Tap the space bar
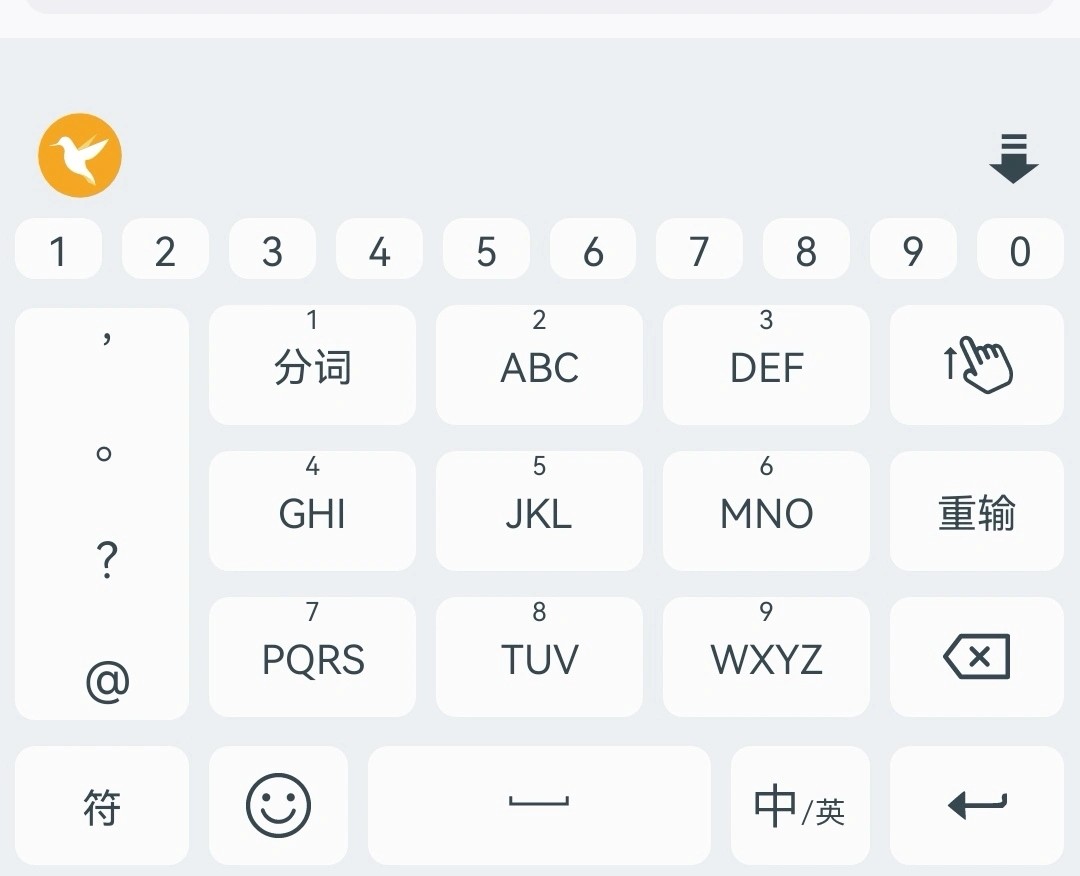Image resolution: width=1080 pixels, height=876 pixels. [539, 805]
